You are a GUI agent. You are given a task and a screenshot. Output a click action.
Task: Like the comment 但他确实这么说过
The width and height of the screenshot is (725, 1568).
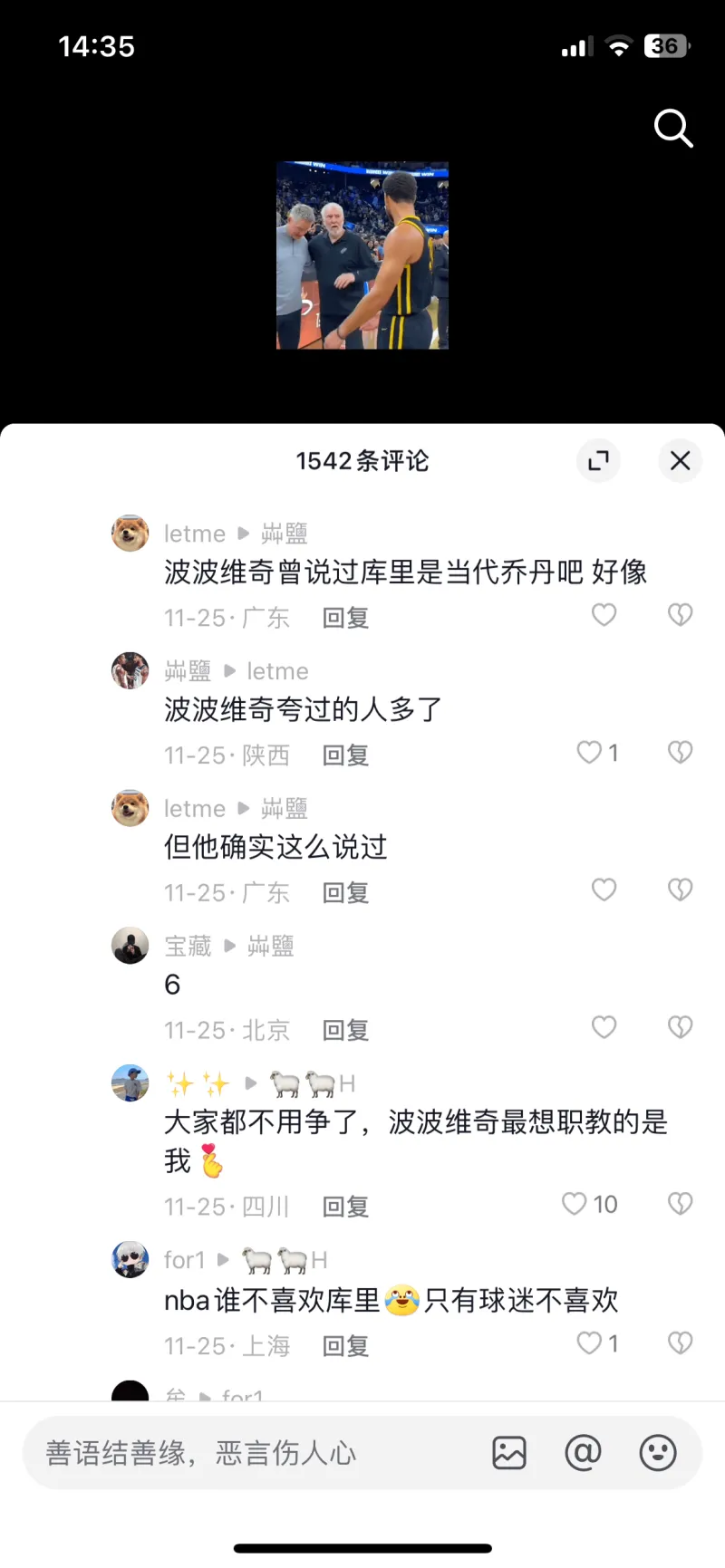604,890
